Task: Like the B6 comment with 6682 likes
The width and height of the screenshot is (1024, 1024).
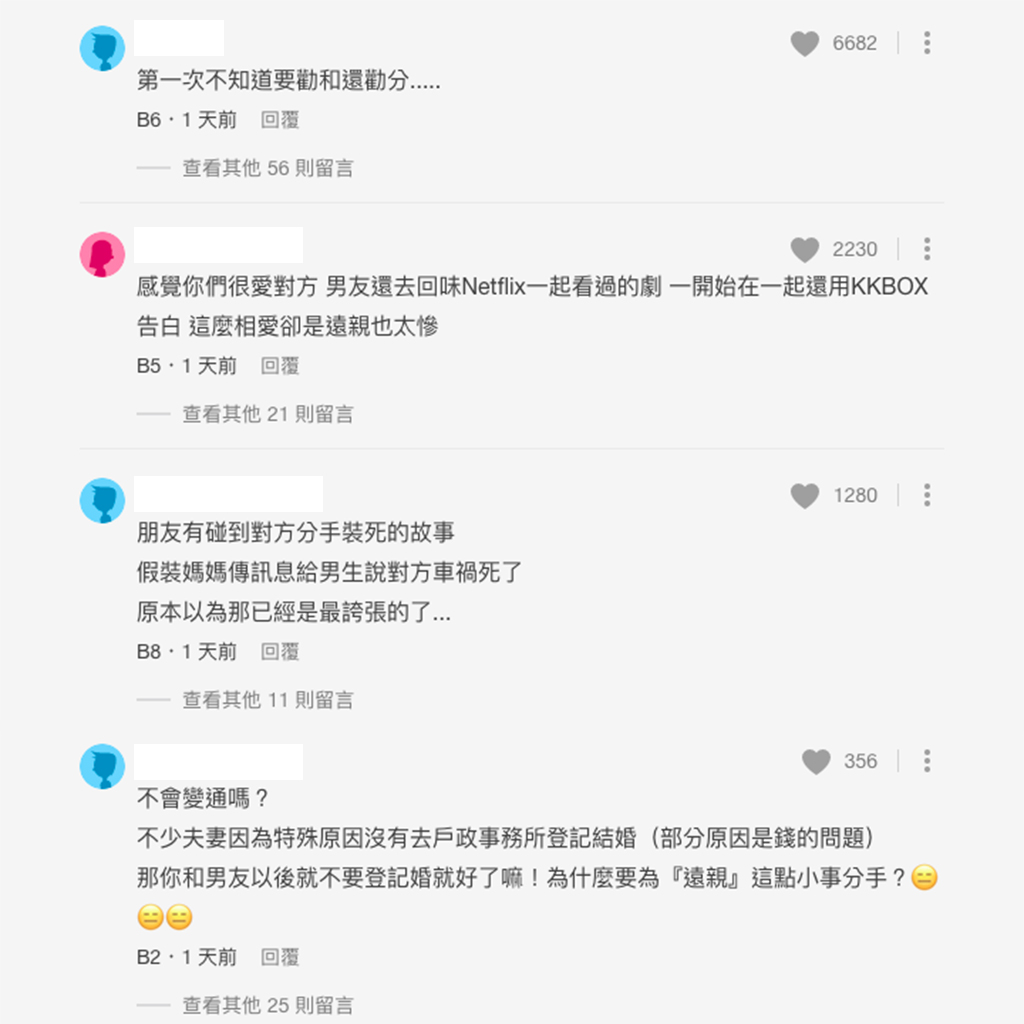Action: [805, 43]
